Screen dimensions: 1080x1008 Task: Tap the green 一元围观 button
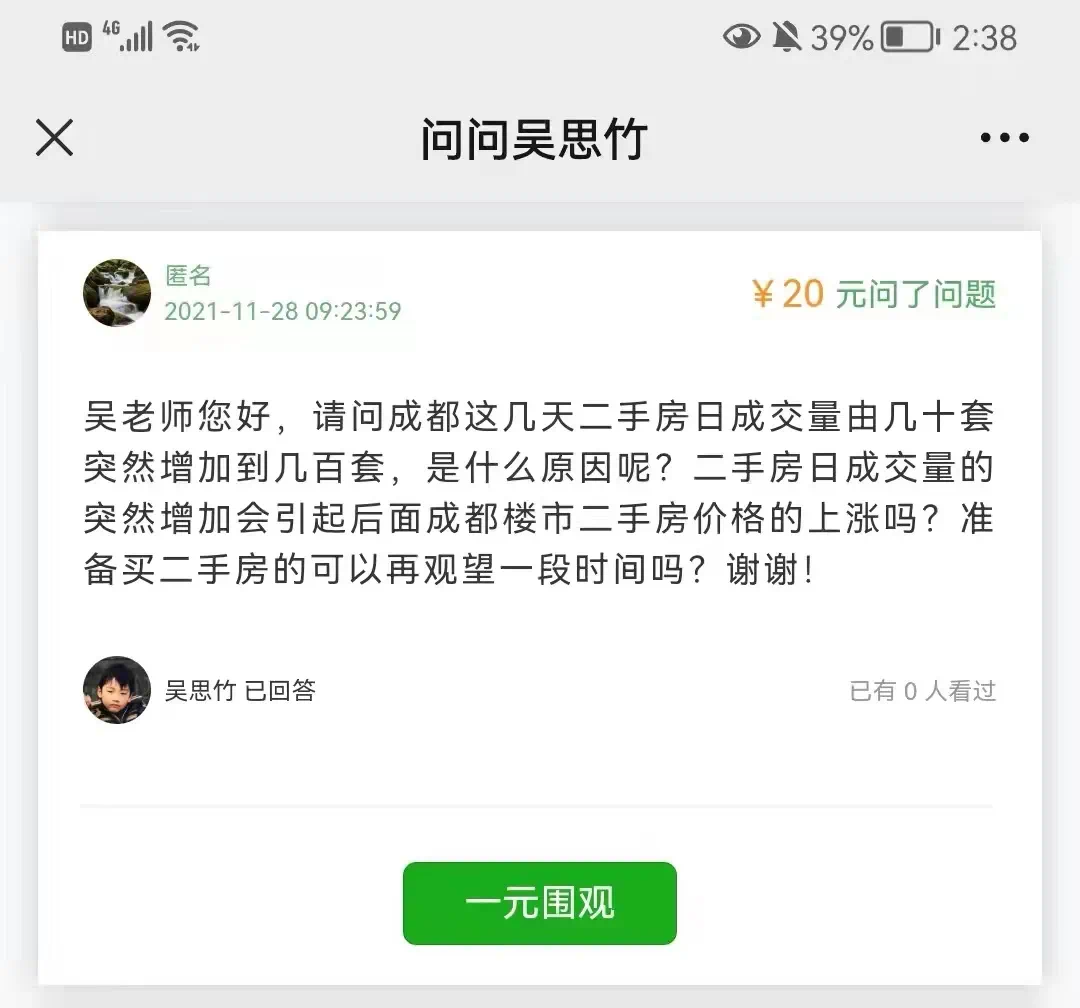point(540,903)
